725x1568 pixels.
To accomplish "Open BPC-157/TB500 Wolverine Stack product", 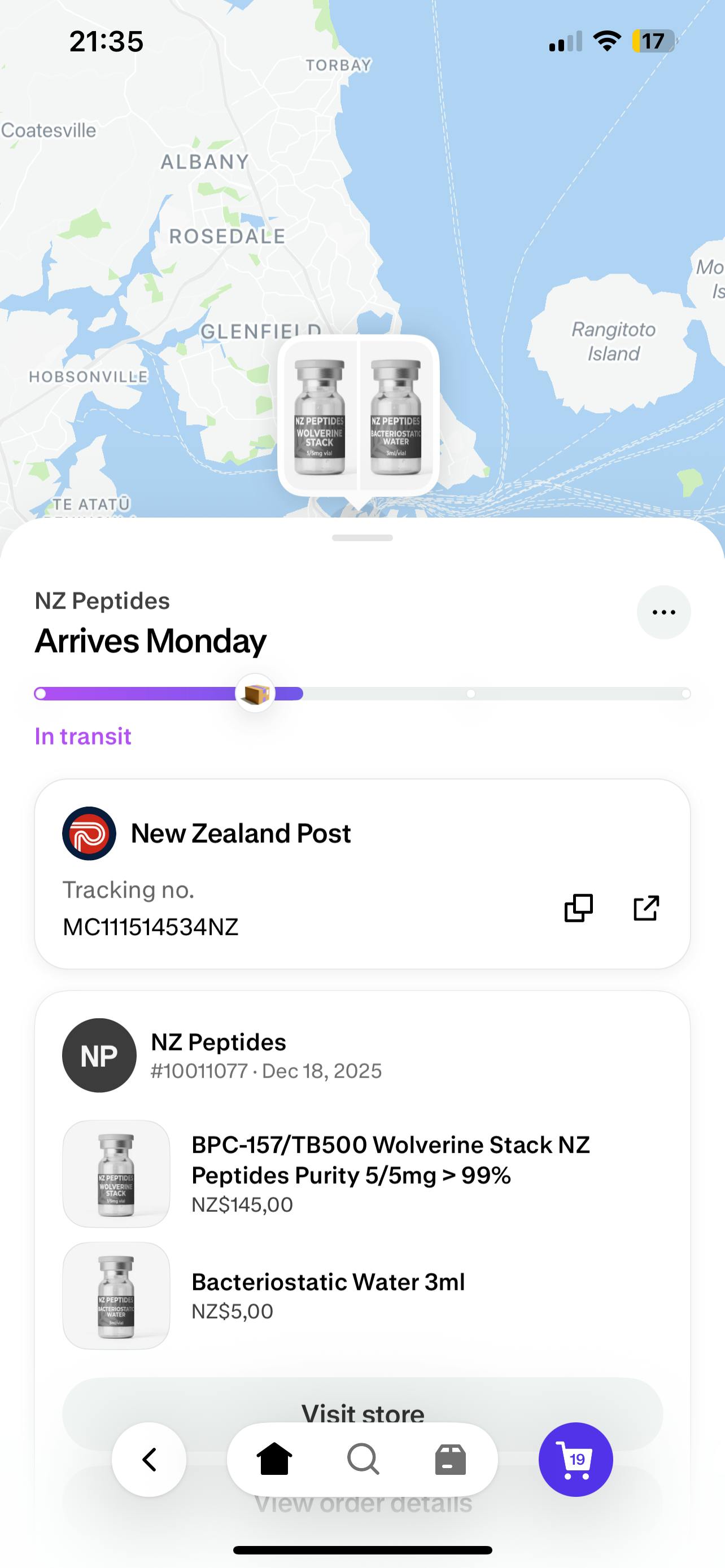I will [390, 1160].
